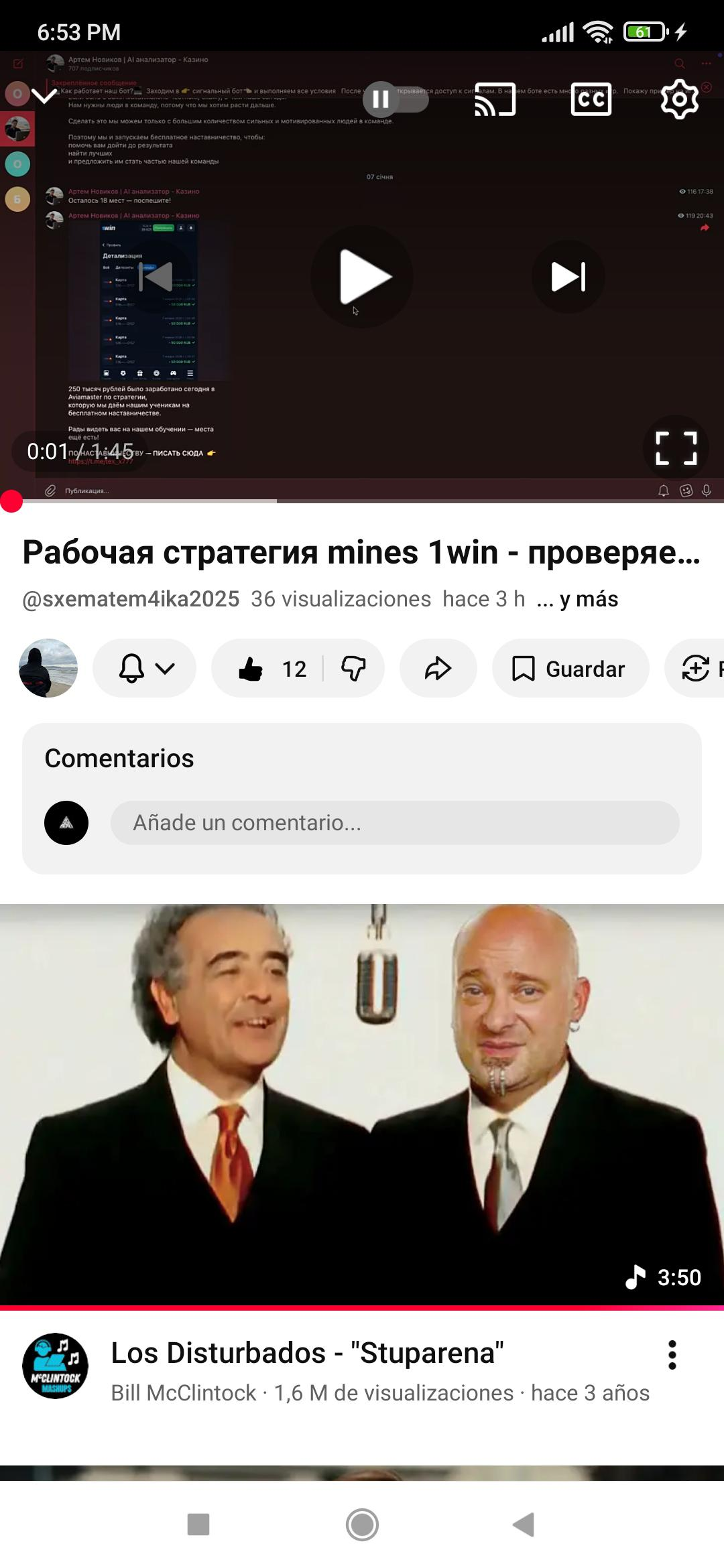Play the video with the center play button

point(362,277)
